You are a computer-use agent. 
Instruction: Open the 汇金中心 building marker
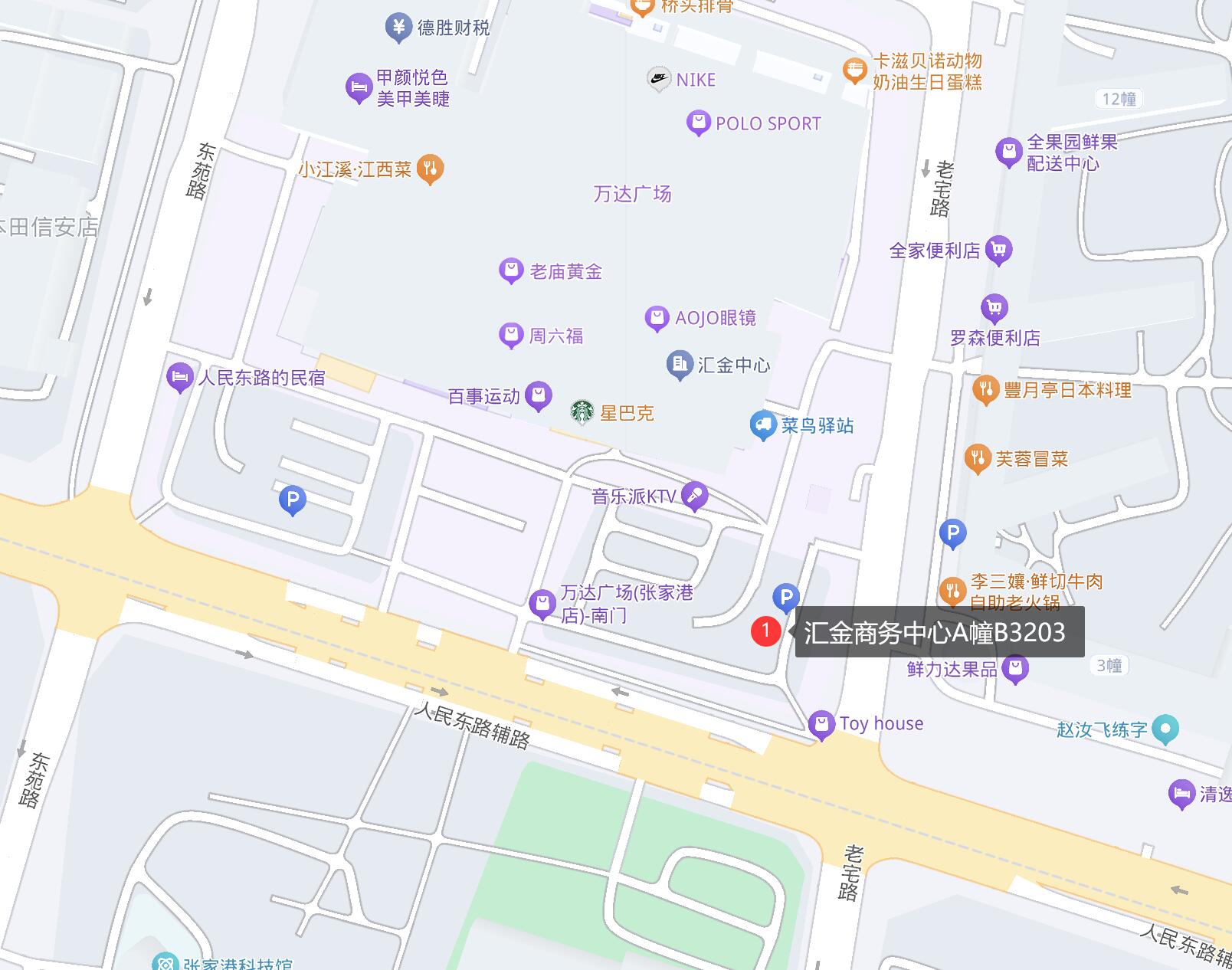click(679, 365)
